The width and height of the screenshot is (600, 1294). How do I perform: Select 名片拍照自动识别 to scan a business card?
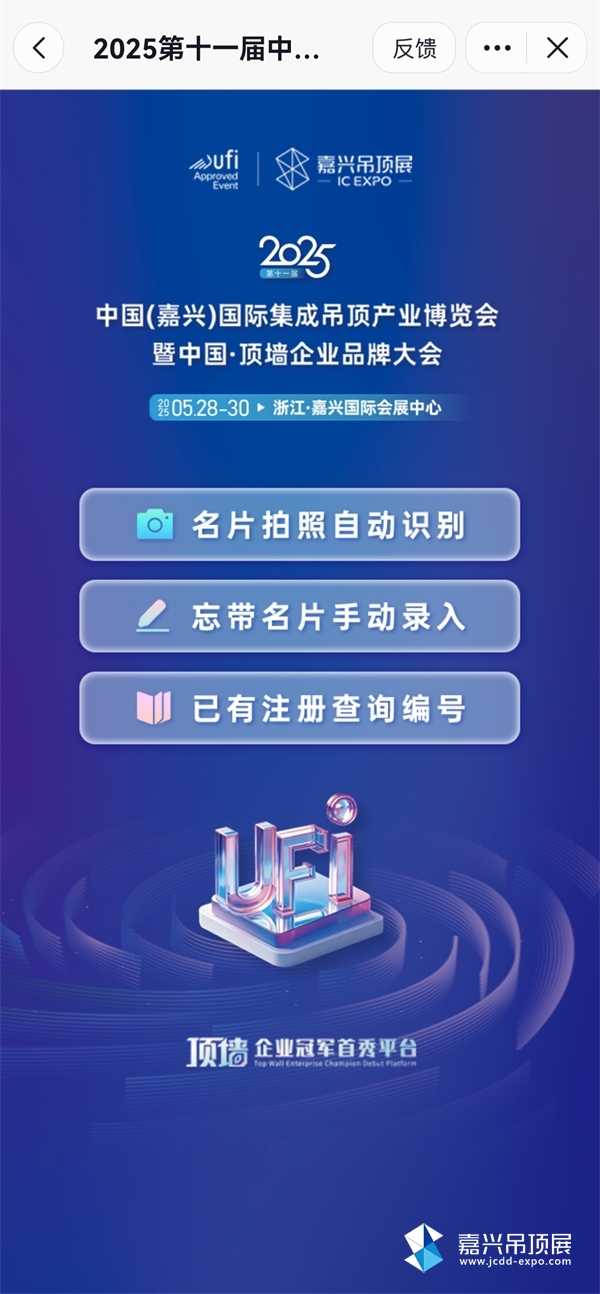click(x=300, y=524)
